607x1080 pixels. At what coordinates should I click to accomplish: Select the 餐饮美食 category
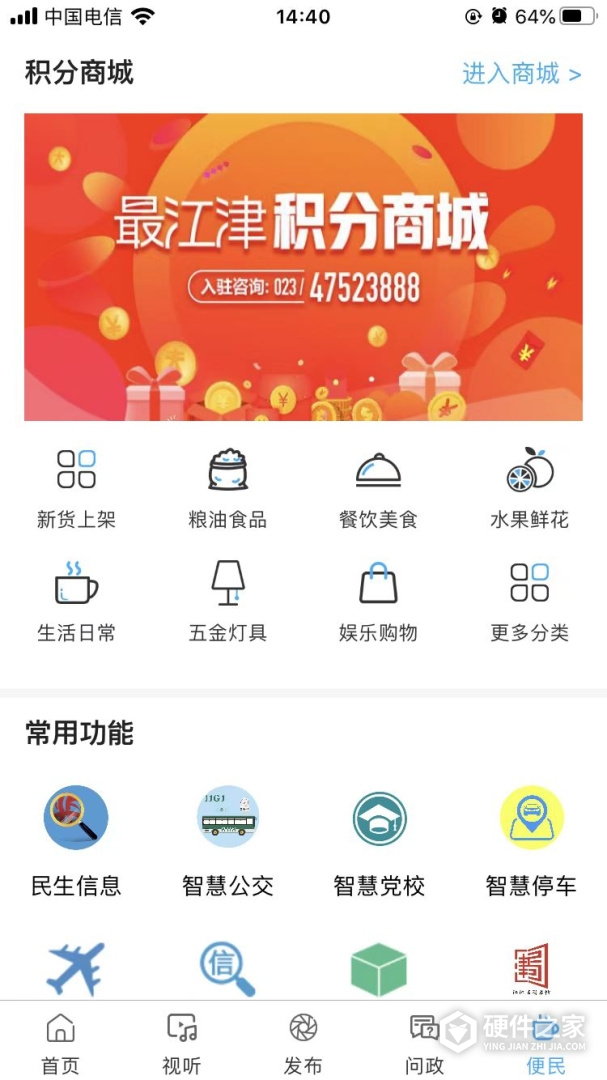378,488
